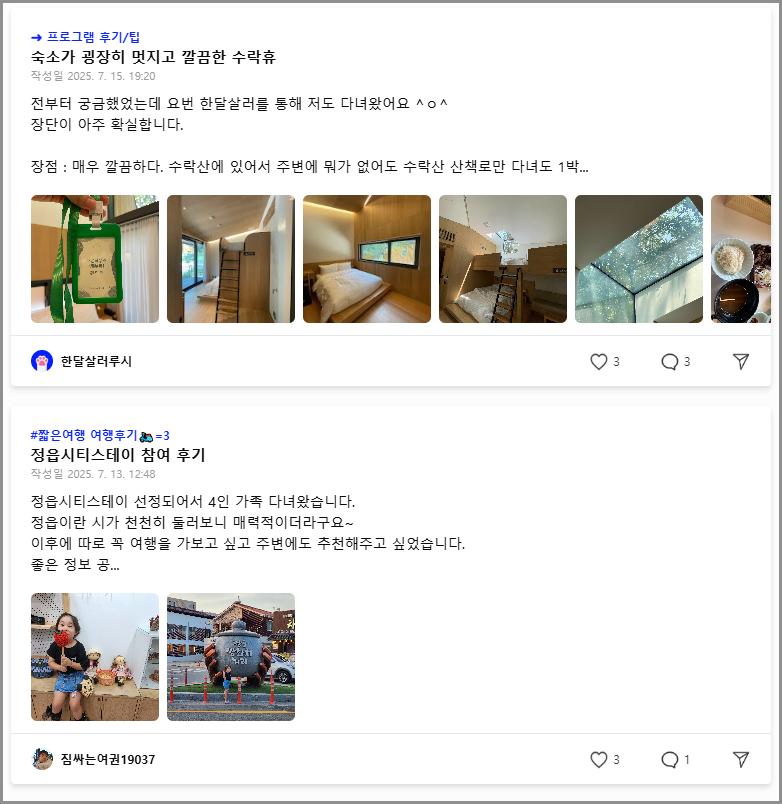Open the 프로그램 후기/팁 category link
This screenshot has width=782, height=804.
coord(92,37)
